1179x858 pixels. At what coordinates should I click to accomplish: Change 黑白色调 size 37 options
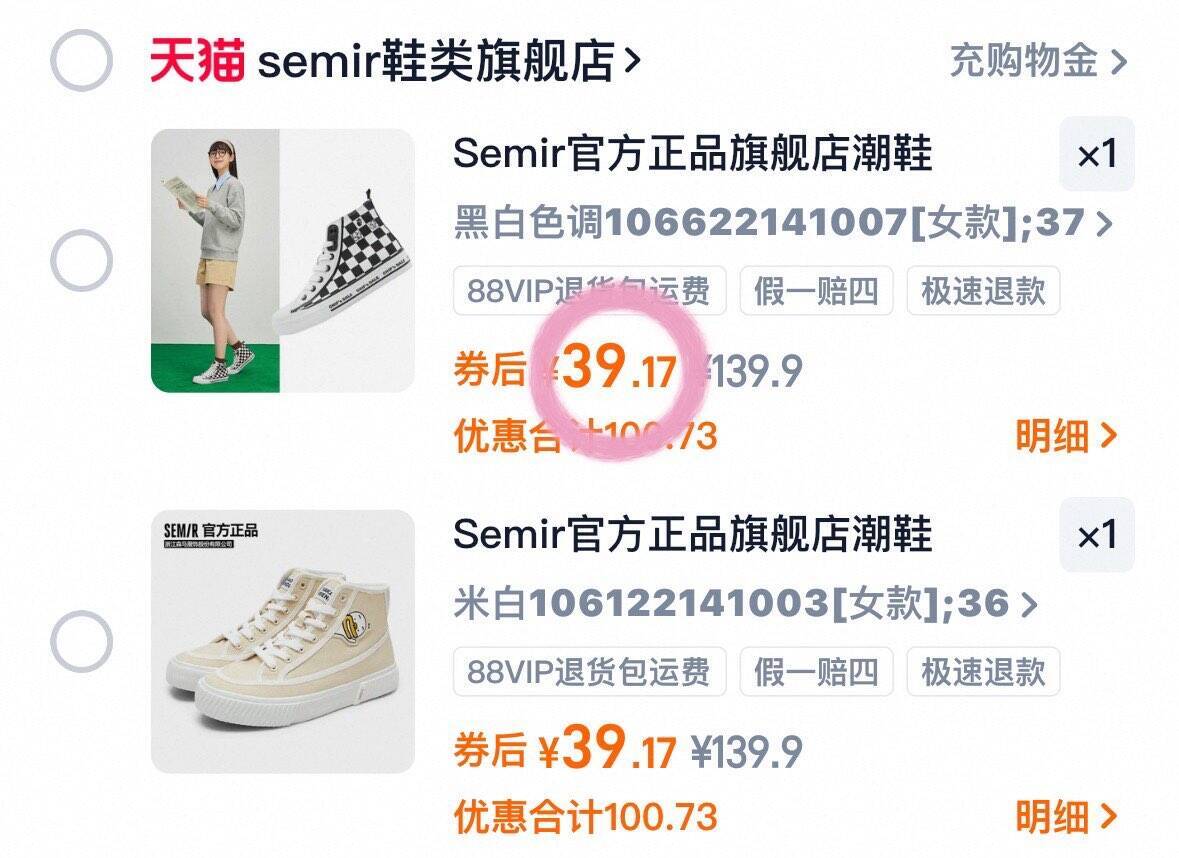click(783, 223)
